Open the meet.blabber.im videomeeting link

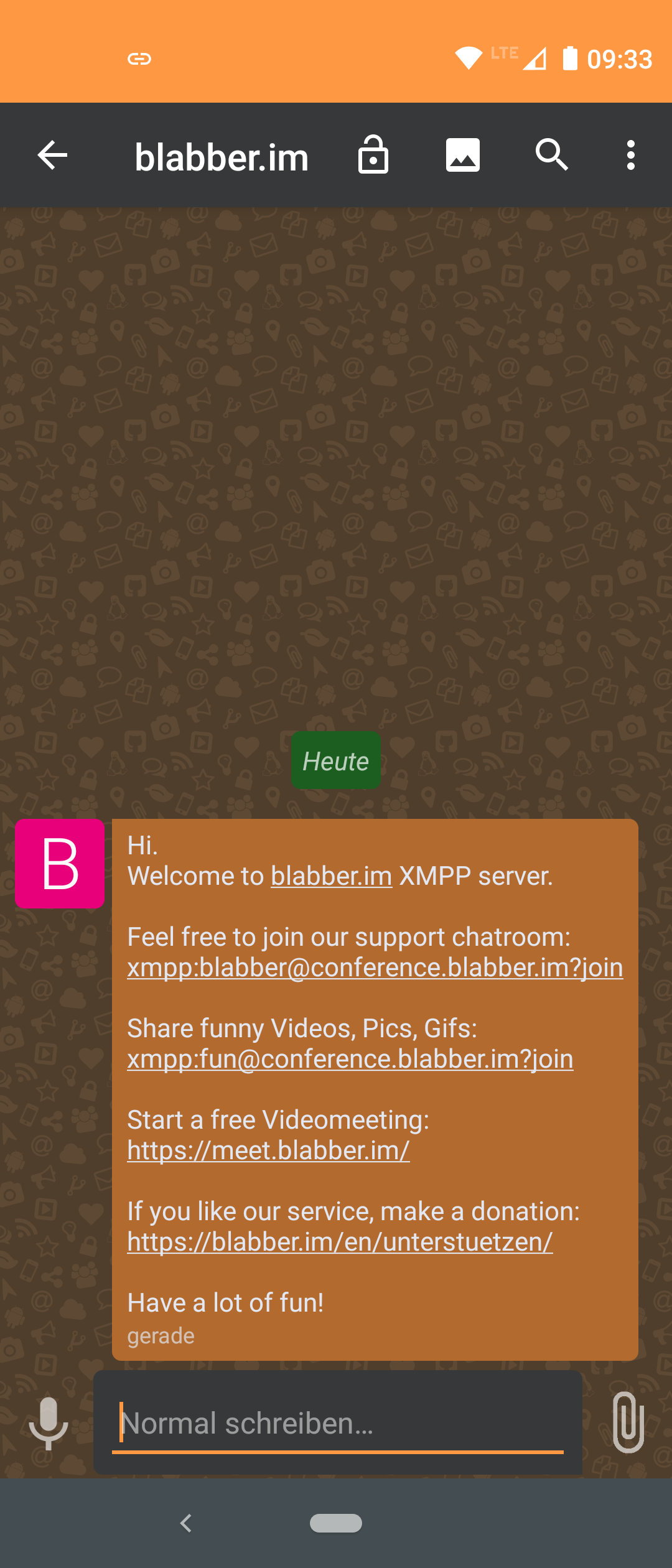269,1150
